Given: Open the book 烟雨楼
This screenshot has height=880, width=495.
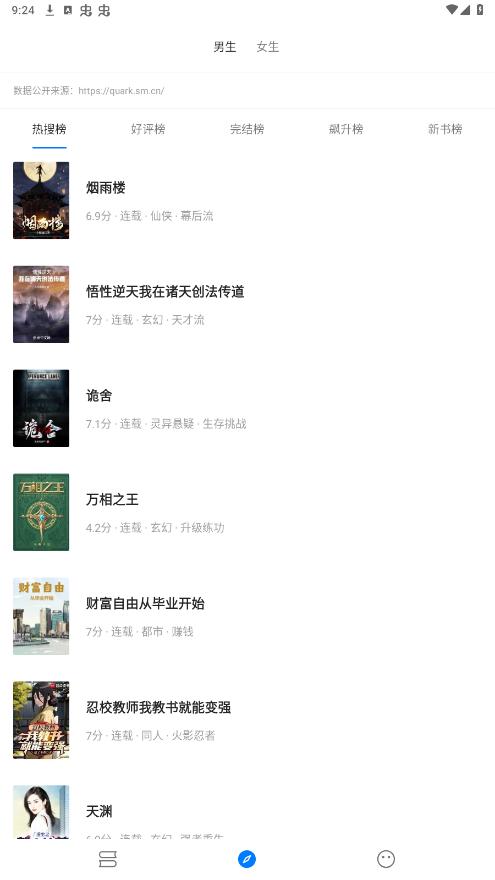Looking at the screenshot, I should 248,200.
